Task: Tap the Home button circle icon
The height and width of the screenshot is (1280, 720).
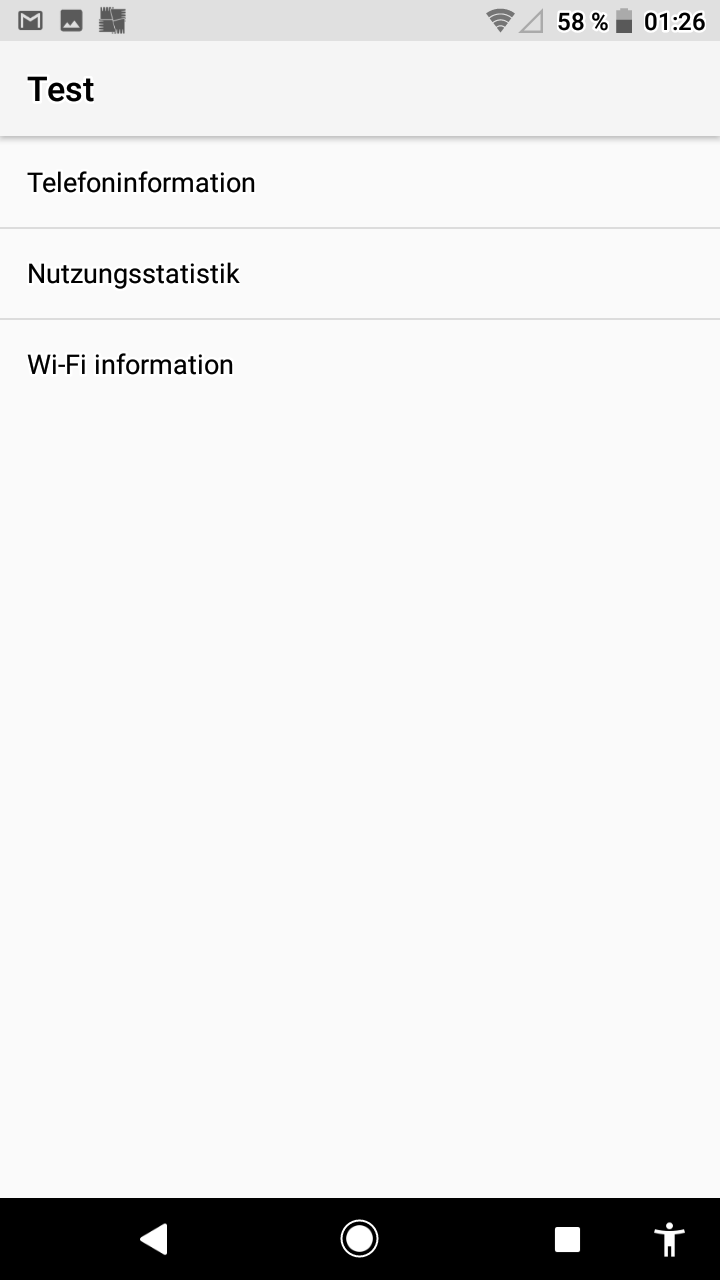Action: [x=360, y=1237]
